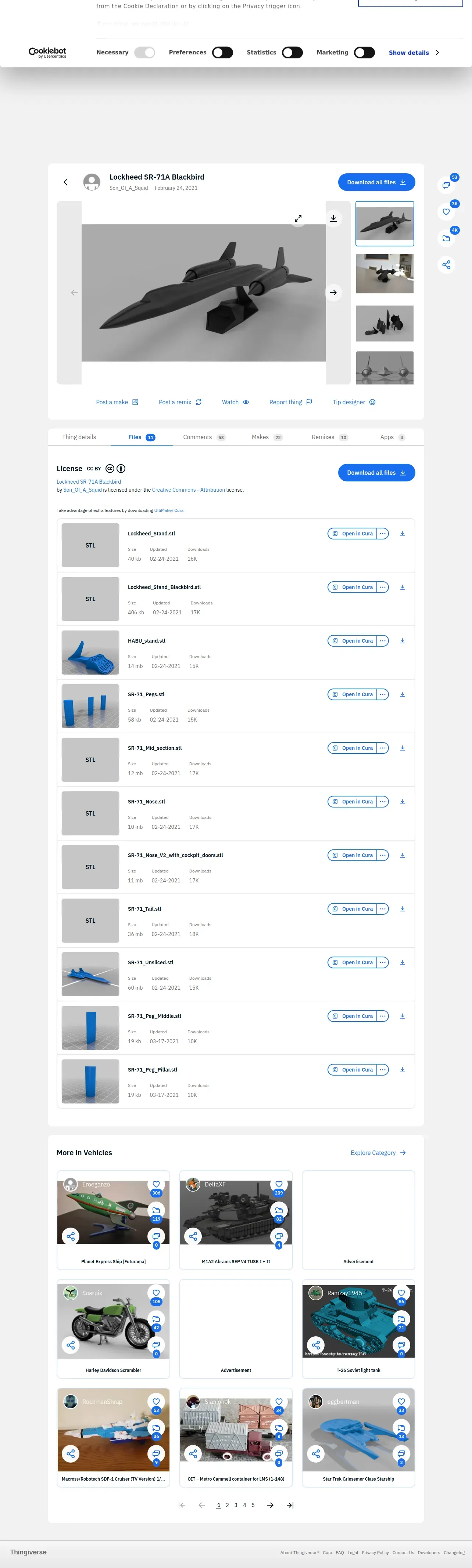Open more options for HABU_stand.stl
Screen dimensions: 472x1568
pos(382,641)
